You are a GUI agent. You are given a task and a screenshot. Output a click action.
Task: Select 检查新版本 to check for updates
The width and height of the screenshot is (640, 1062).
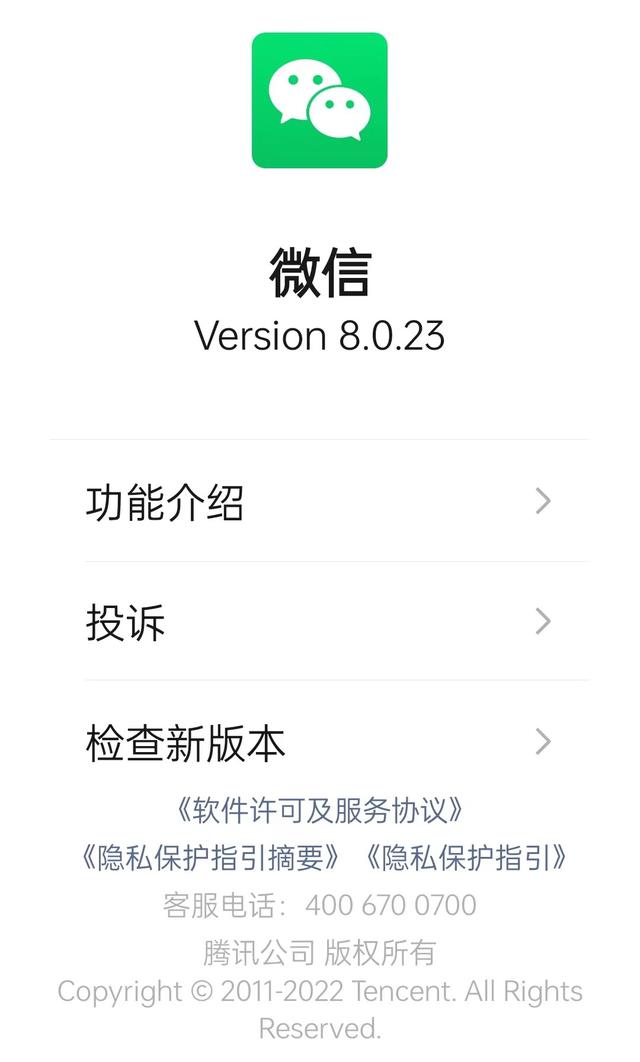pos(318,743)
